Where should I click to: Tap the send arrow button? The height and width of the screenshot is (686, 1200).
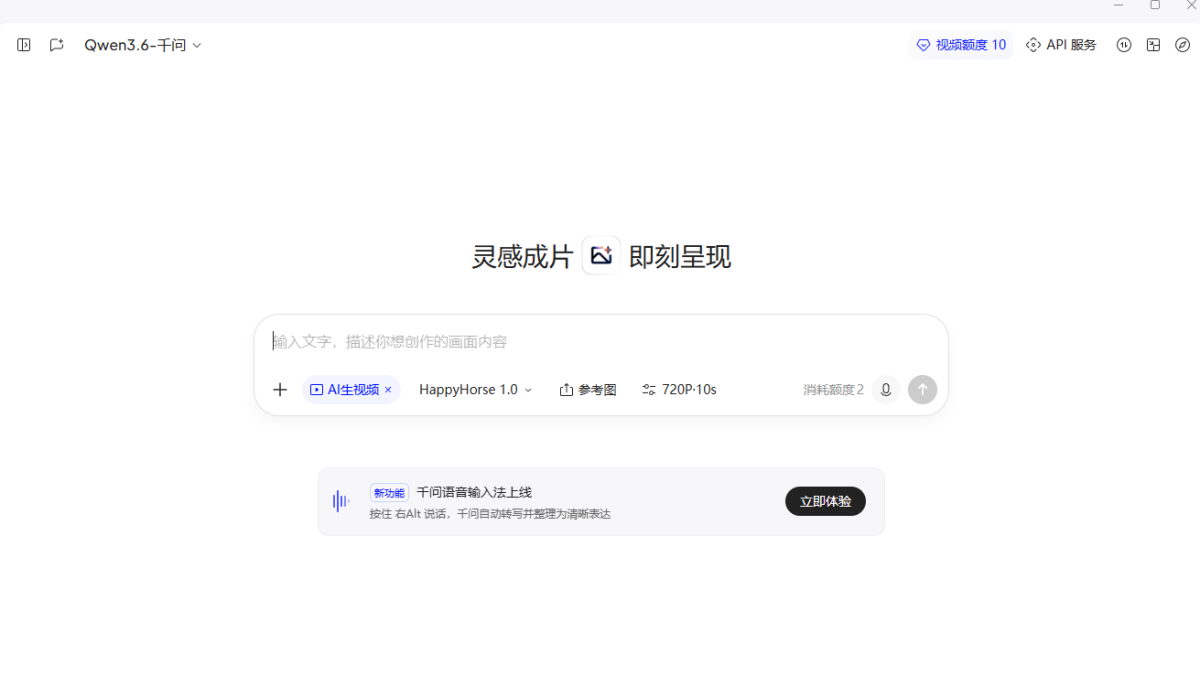(x=923, y=390)
